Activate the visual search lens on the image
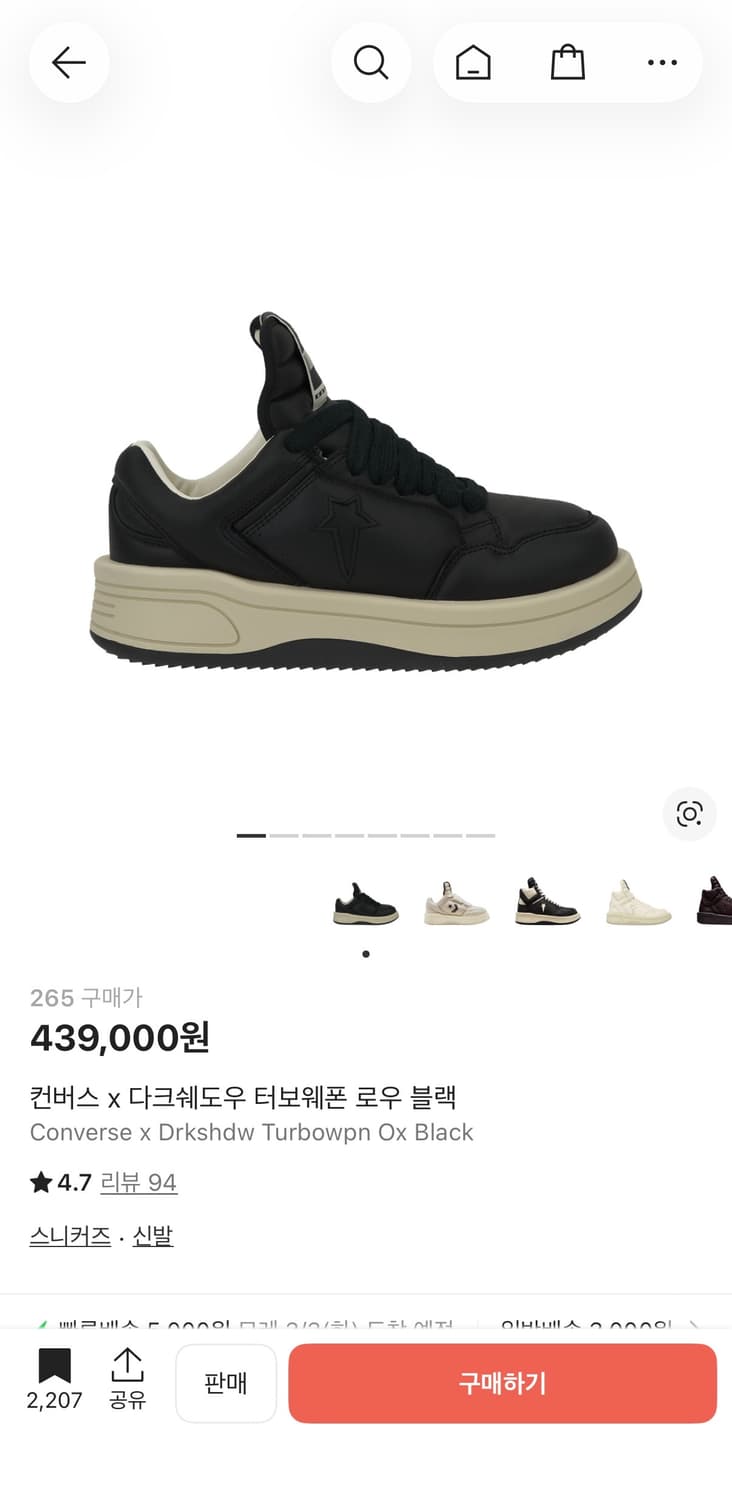The width and height of the screenshot is (732, 1500). click(690, 815)
